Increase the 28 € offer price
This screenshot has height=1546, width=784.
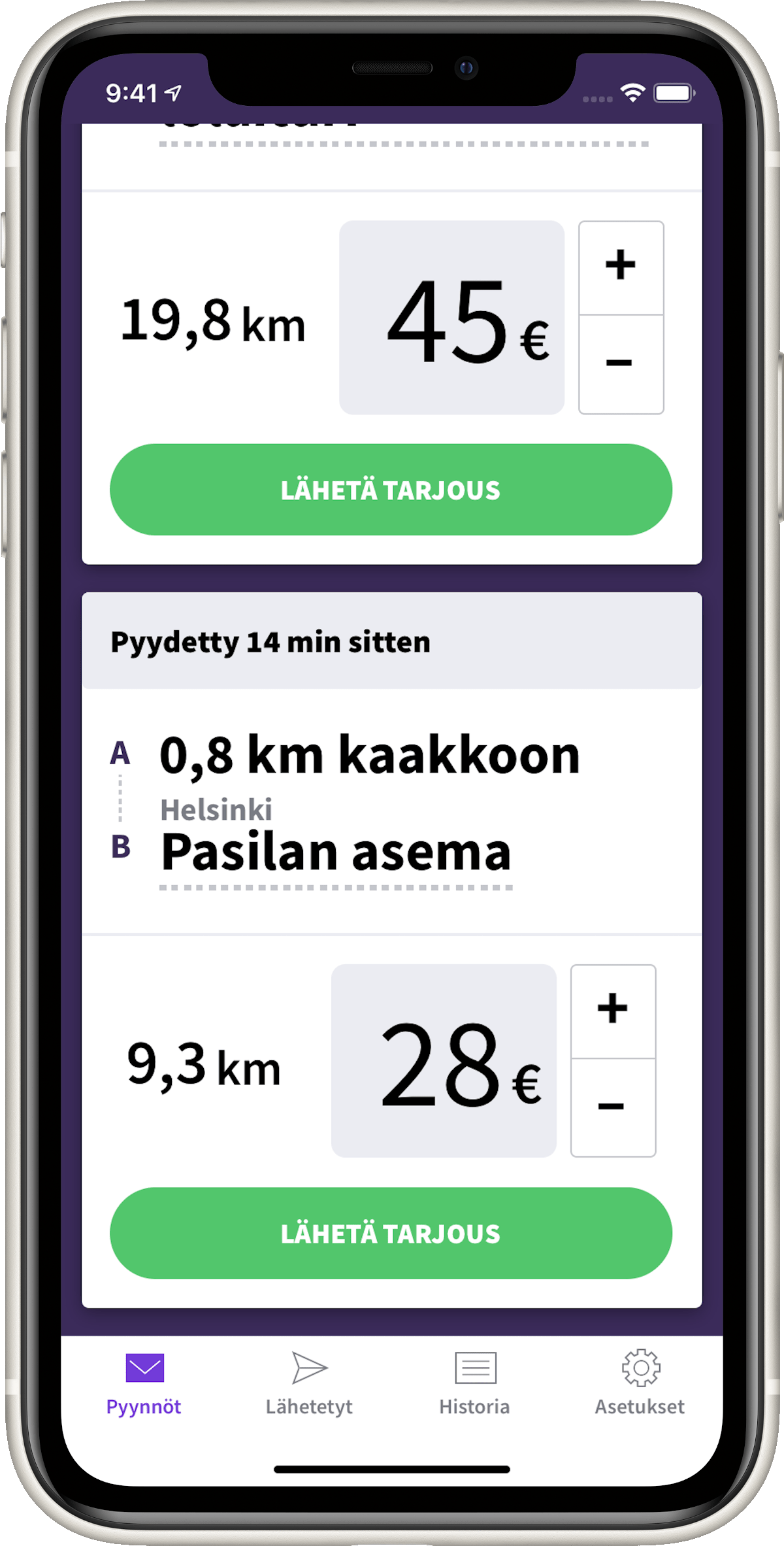click(613, 1011)
